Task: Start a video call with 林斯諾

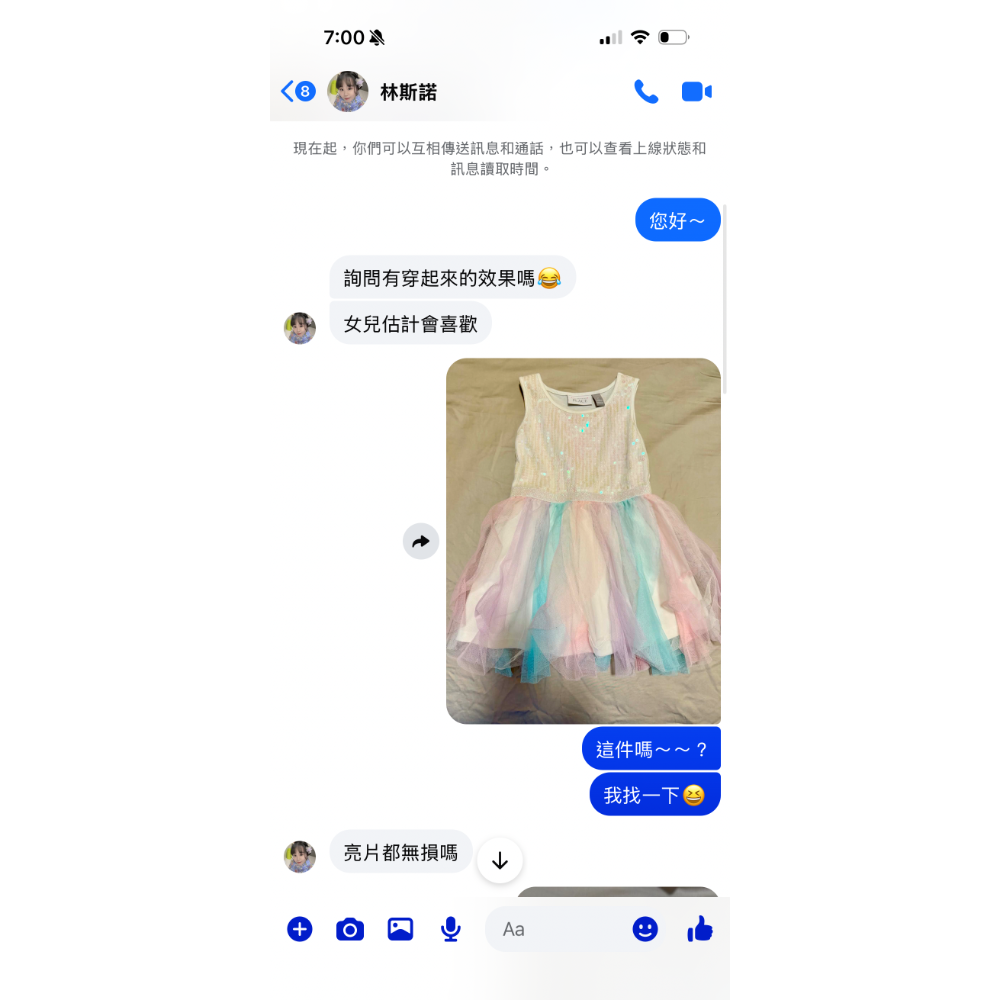Action: coord(696,92)
